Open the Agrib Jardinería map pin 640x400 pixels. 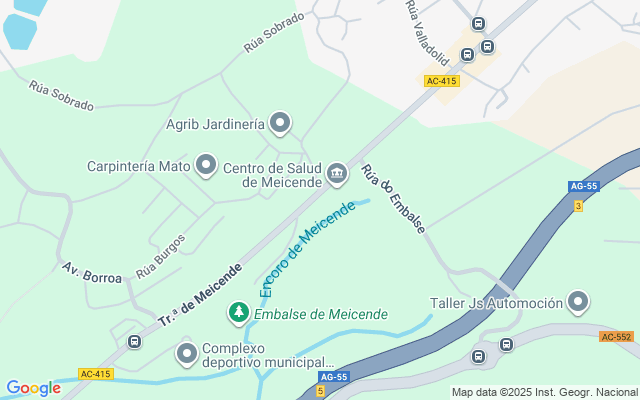coord(280,124)
